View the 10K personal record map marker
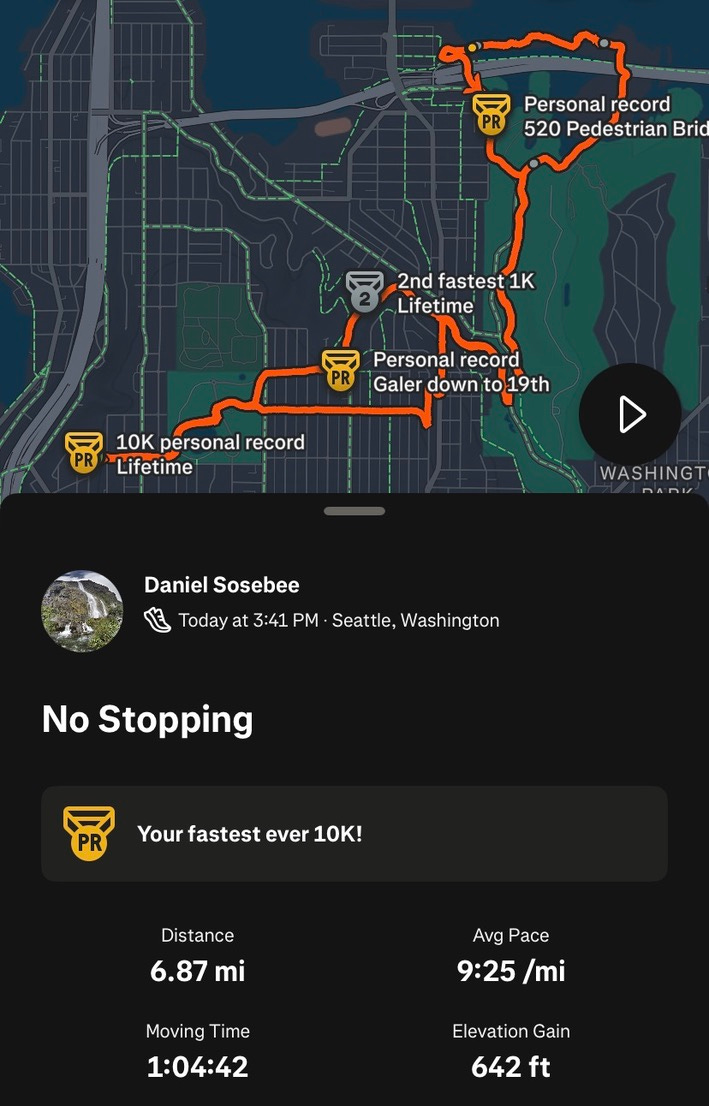The width and height of the screenshot is (709, 1106). (x=84, y=452)
